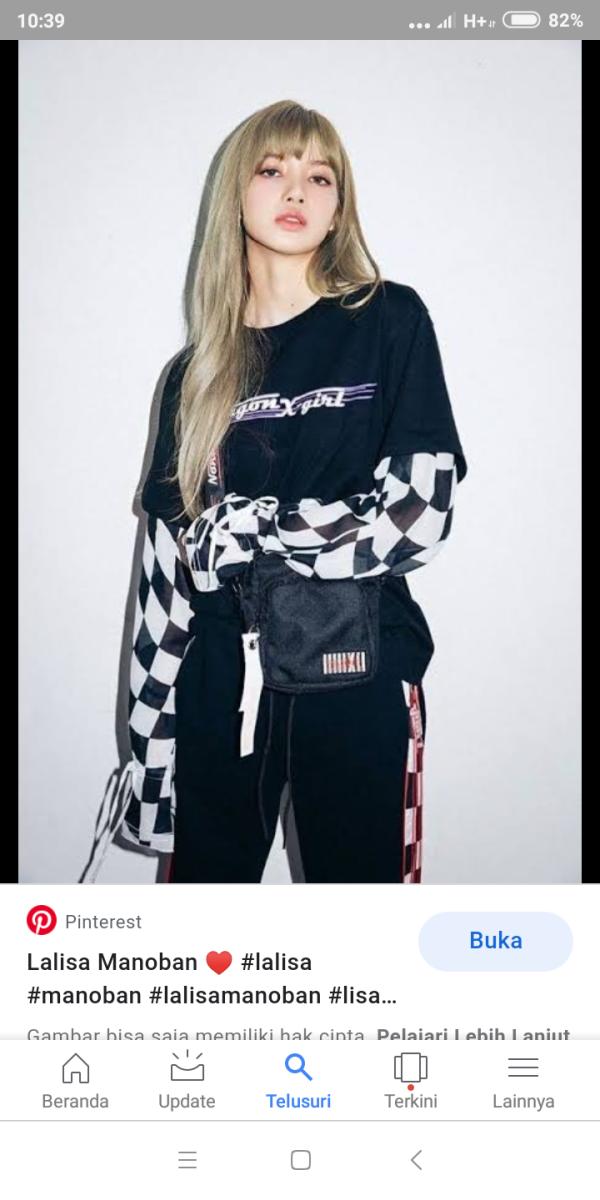Screen dimensions: 600x1200
Task: Go to the Beranda tab
Action: coord(75,1082)
